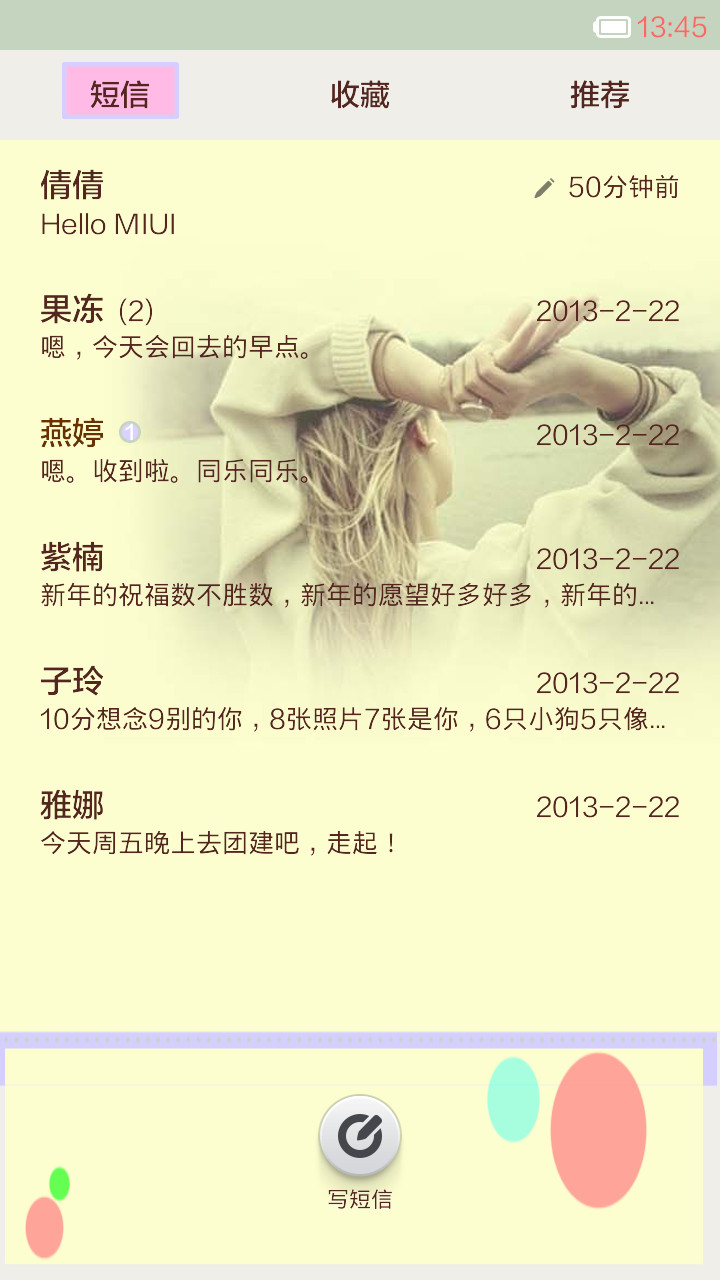Image resolution: width=720 pixels, height=1280 pixels.
Task: Open the unread conversation from 燕婷
Action: pos(360,452)
